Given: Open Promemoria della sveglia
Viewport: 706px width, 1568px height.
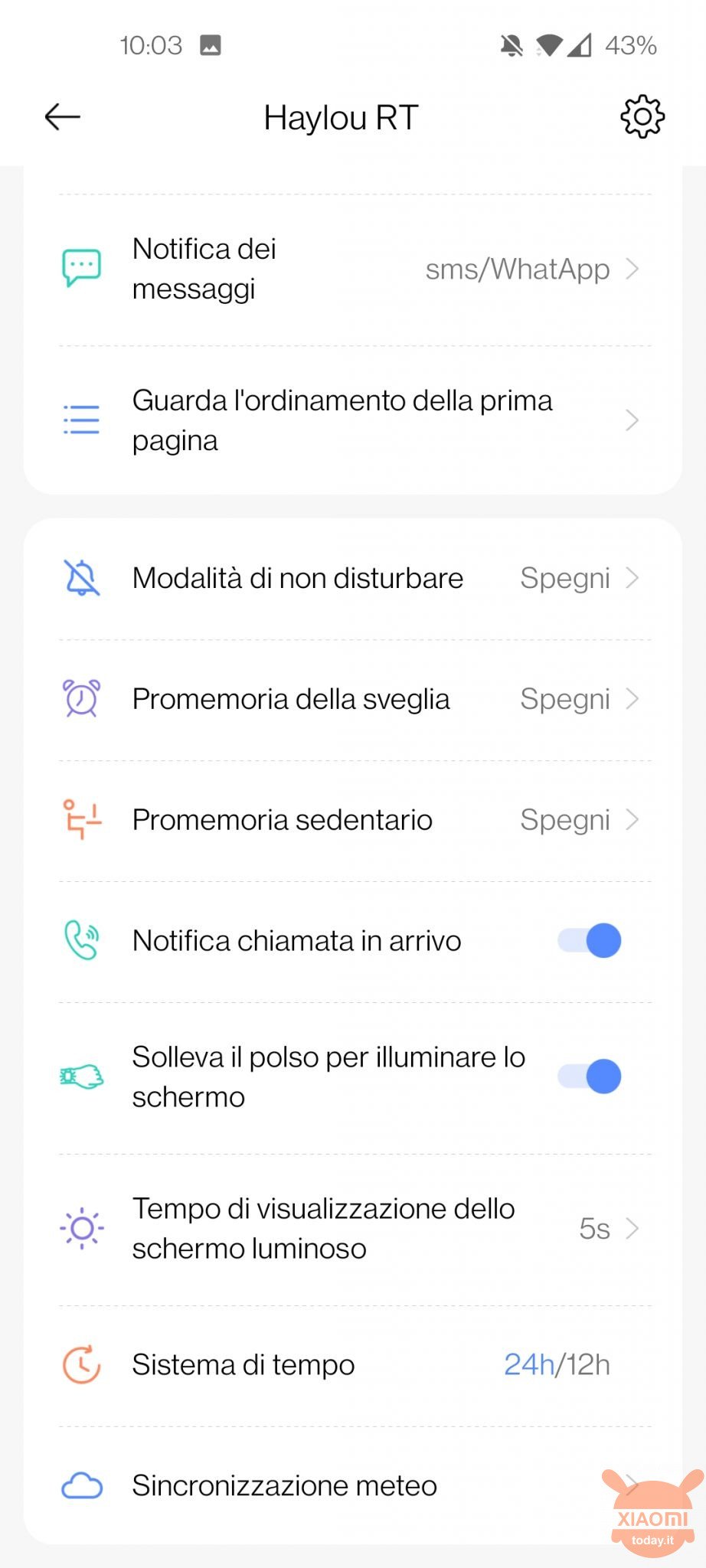Looking at the screenshot, I should [x=352, y=699].
